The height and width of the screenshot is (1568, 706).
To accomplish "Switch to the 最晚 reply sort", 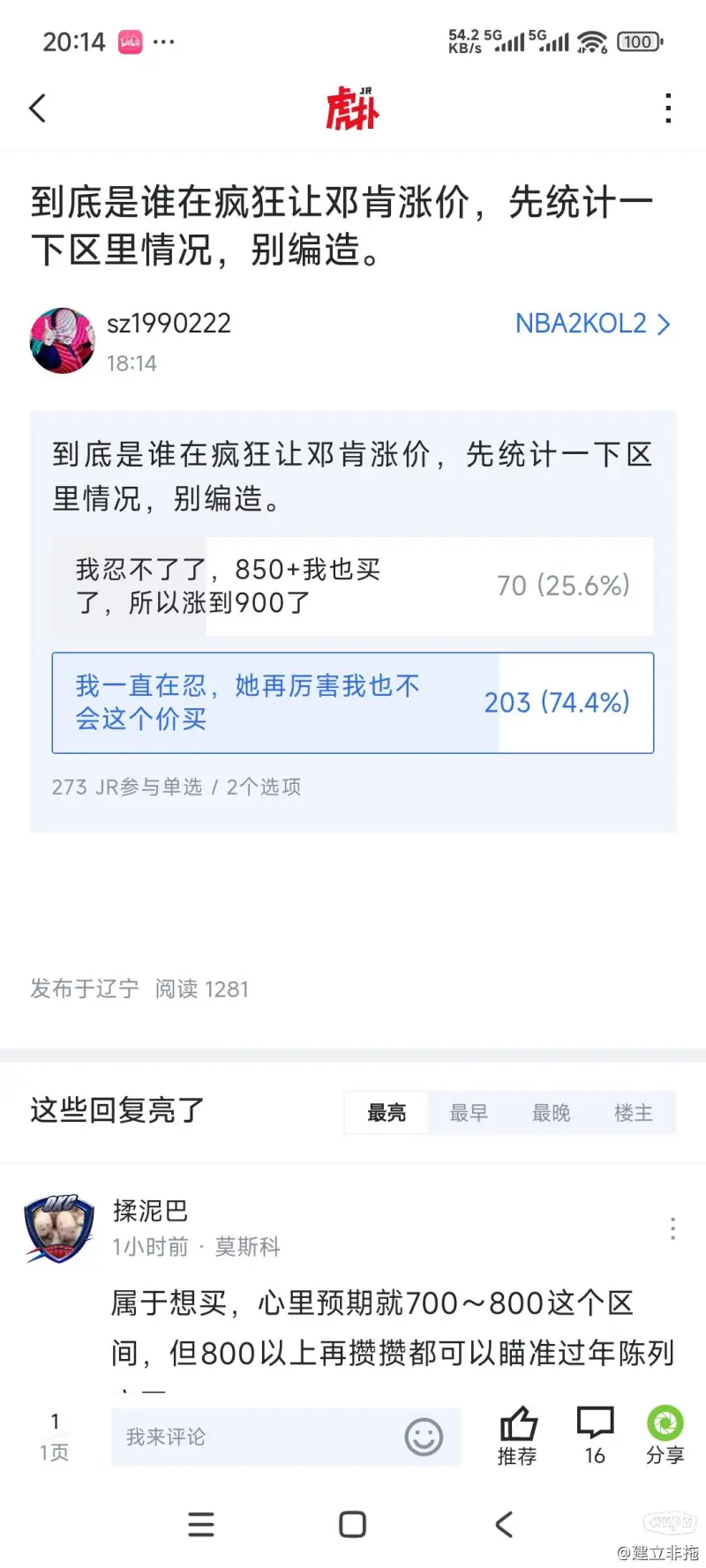I will coord(551,1113).
